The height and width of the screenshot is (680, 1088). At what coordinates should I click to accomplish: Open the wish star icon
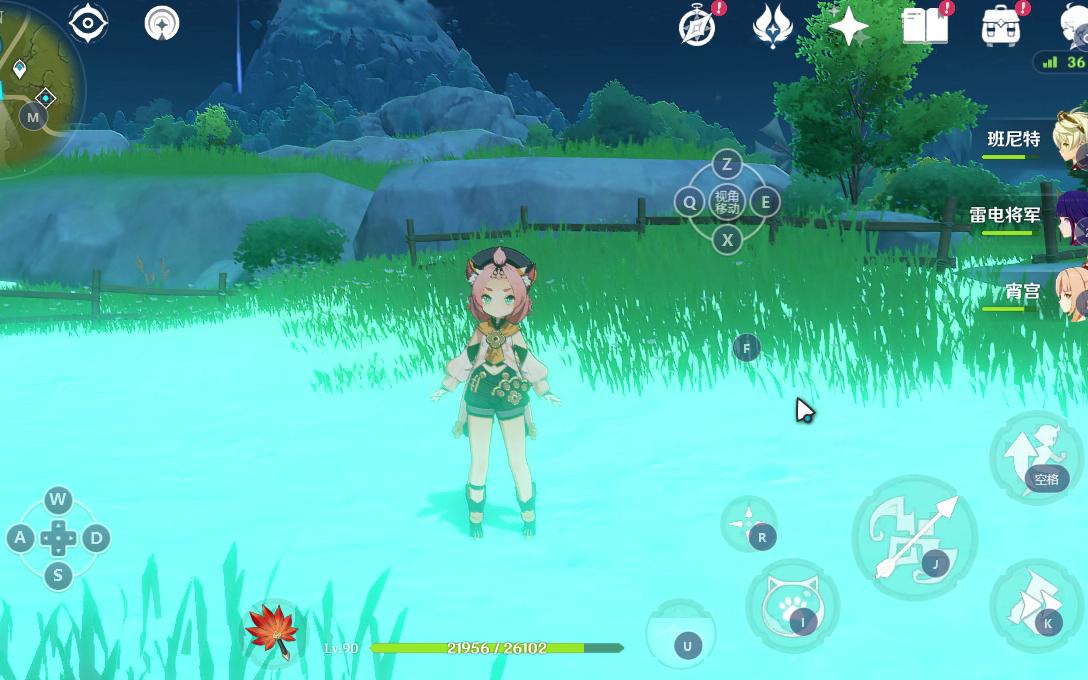848,25
